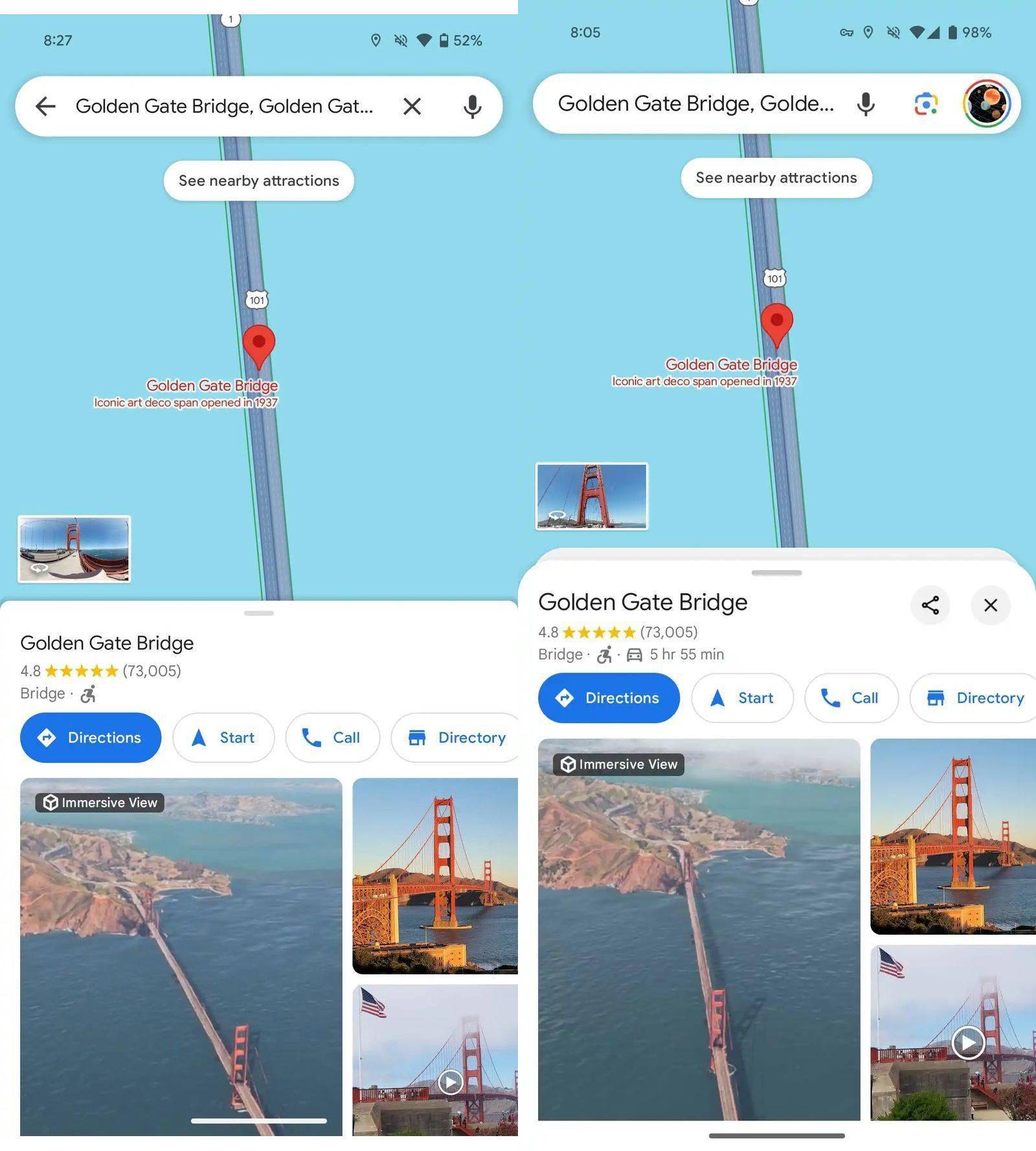1036x1151 pixels.
Task: Tap the wheelchair accessibility icon
Action: [88, 693]
